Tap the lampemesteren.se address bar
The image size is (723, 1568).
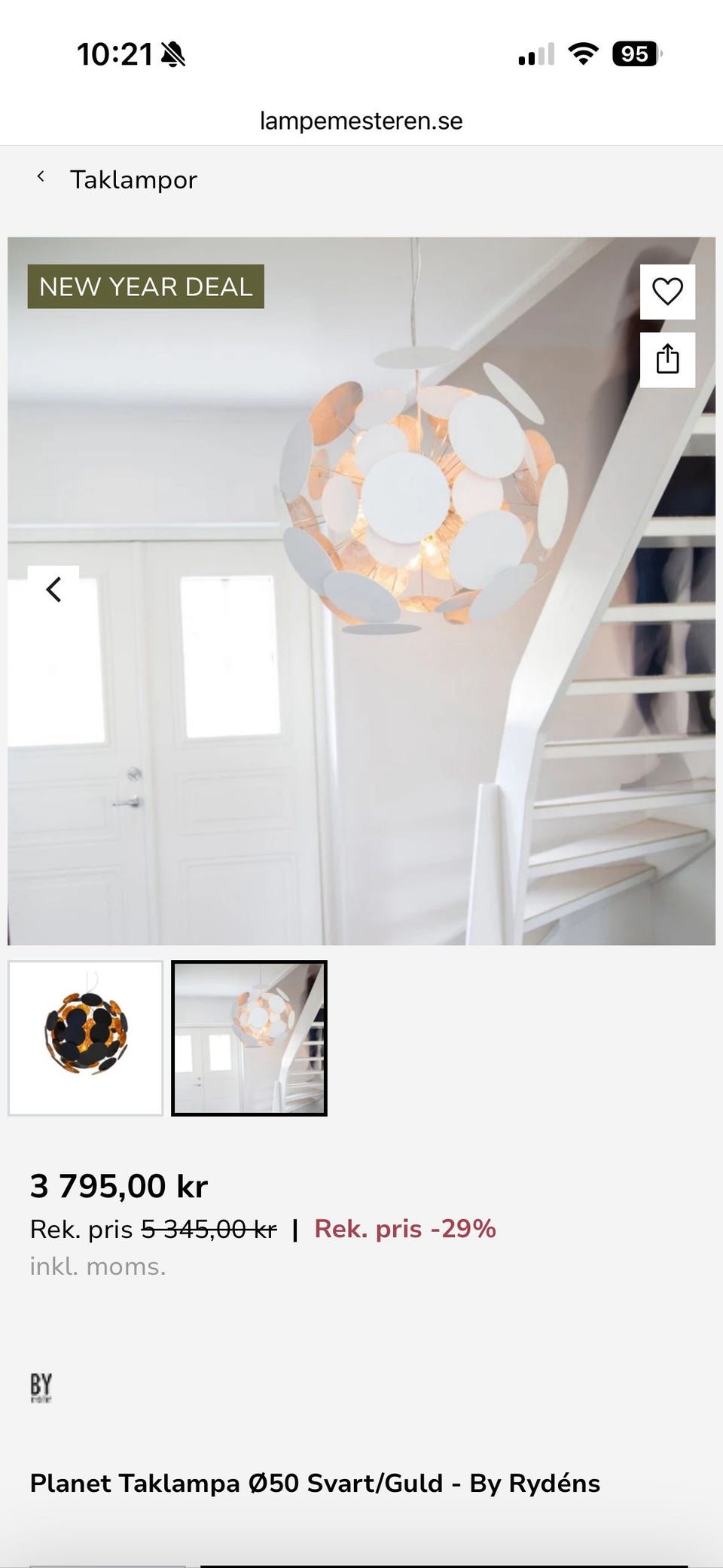[x=361, y=121]
